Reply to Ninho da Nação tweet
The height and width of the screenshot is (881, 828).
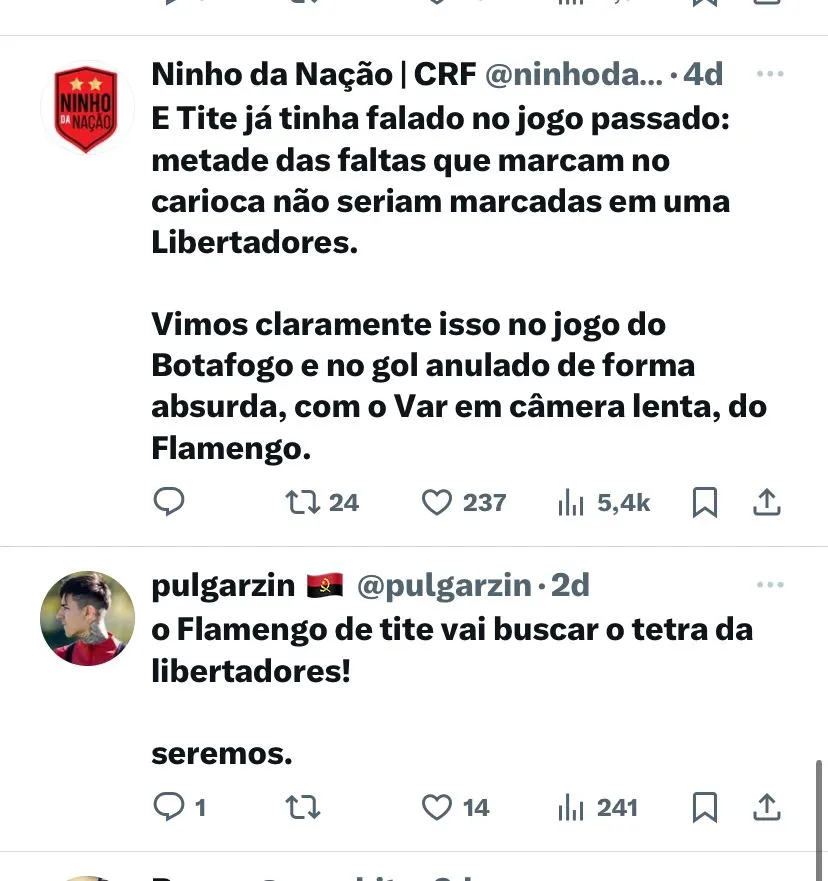pos(169,502)
